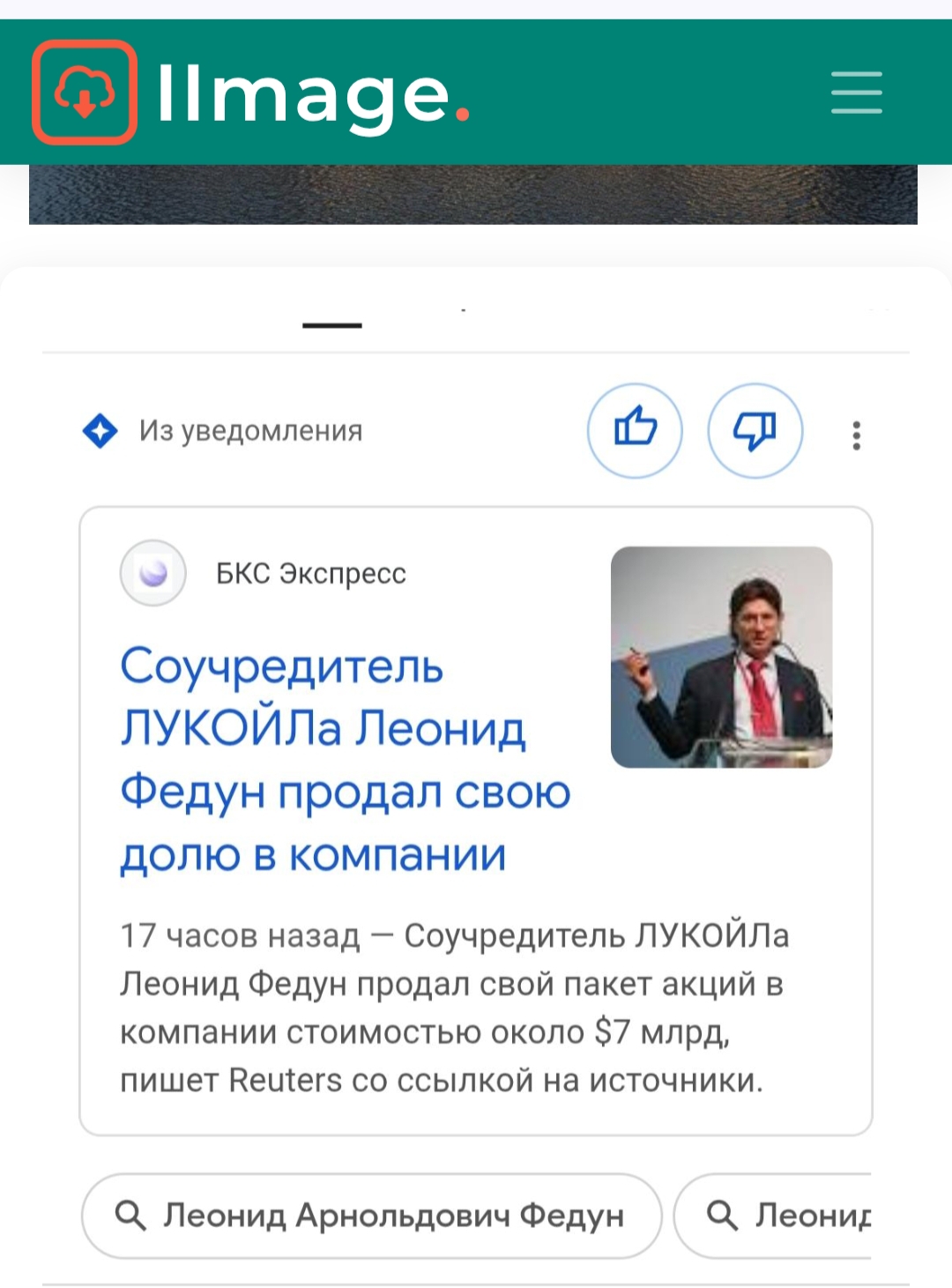Screen dimensions: 952x1288
Task: Open the article's photo thumbnail
Action: click(x=721, y=657)
